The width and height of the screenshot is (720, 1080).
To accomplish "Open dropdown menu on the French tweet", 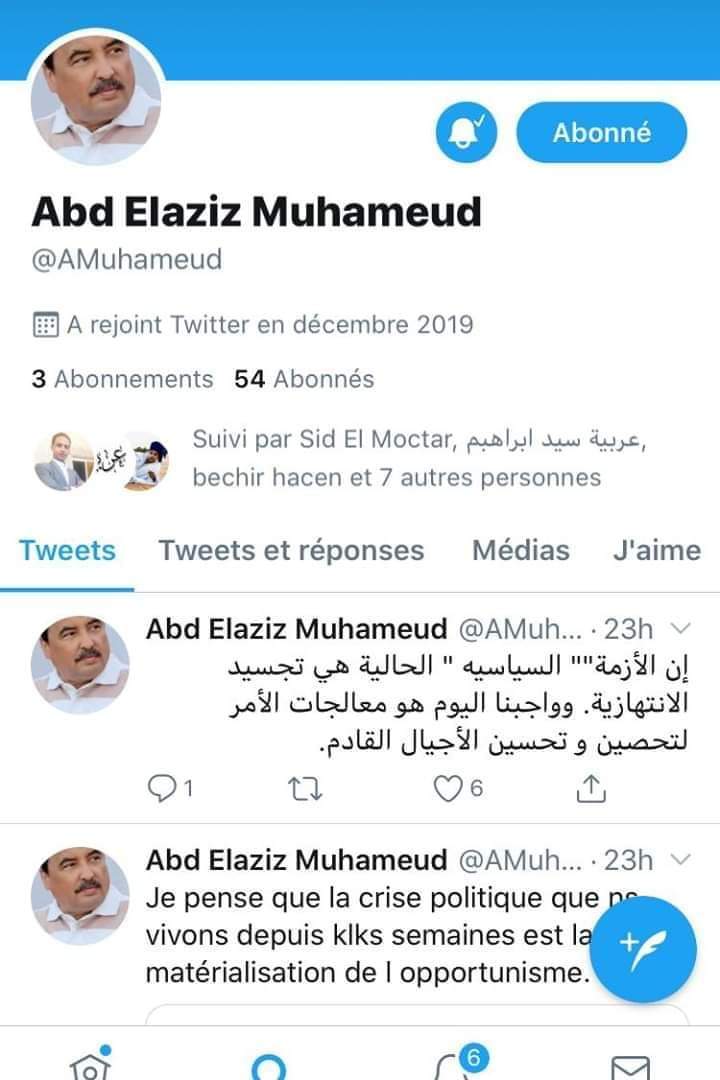I will click(681, 860).
